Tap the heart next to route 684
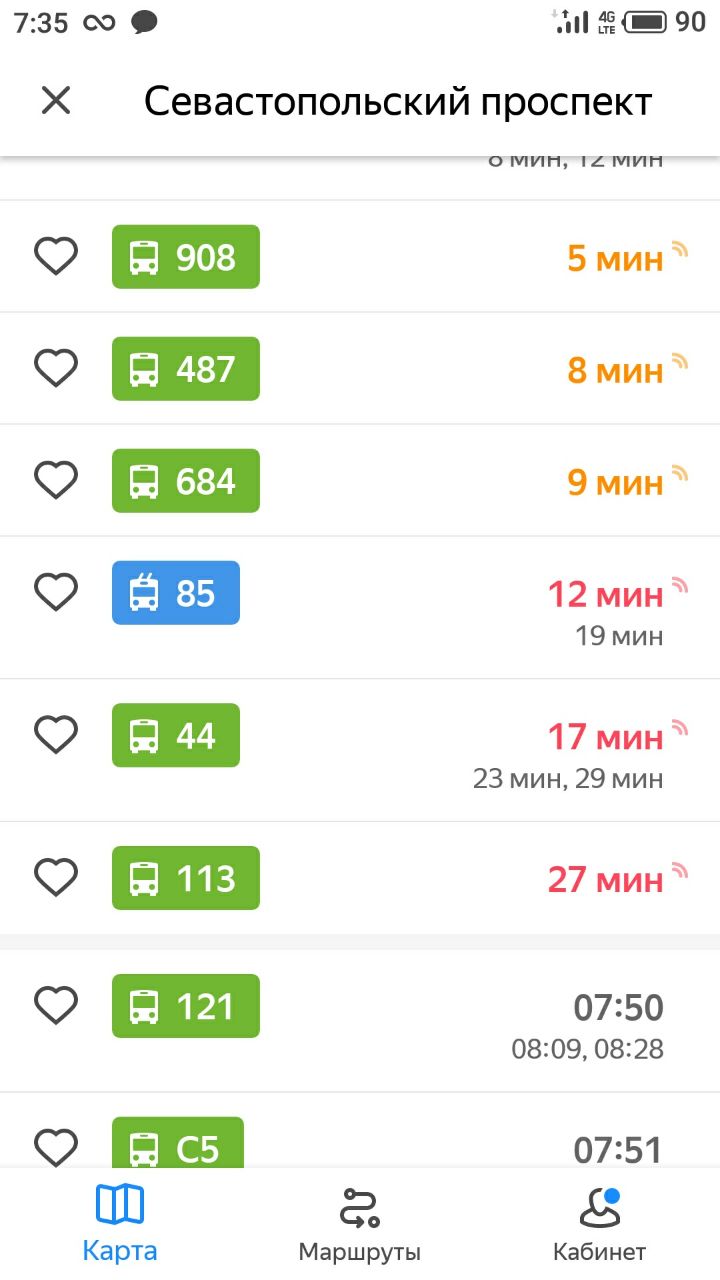The height and width of the screenshot is (1280, 720). pyautogui.click(x=56, y=481)
